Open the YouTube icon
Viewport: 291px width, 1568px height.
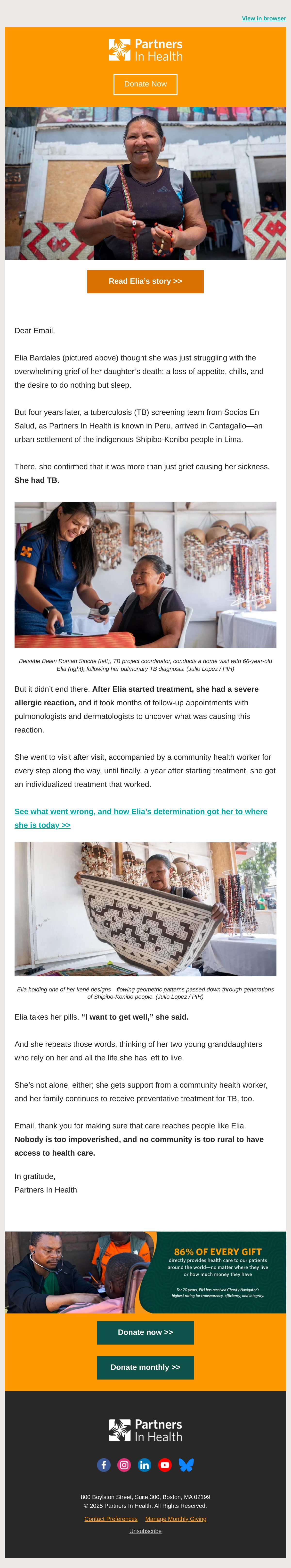pos(165,1465)
